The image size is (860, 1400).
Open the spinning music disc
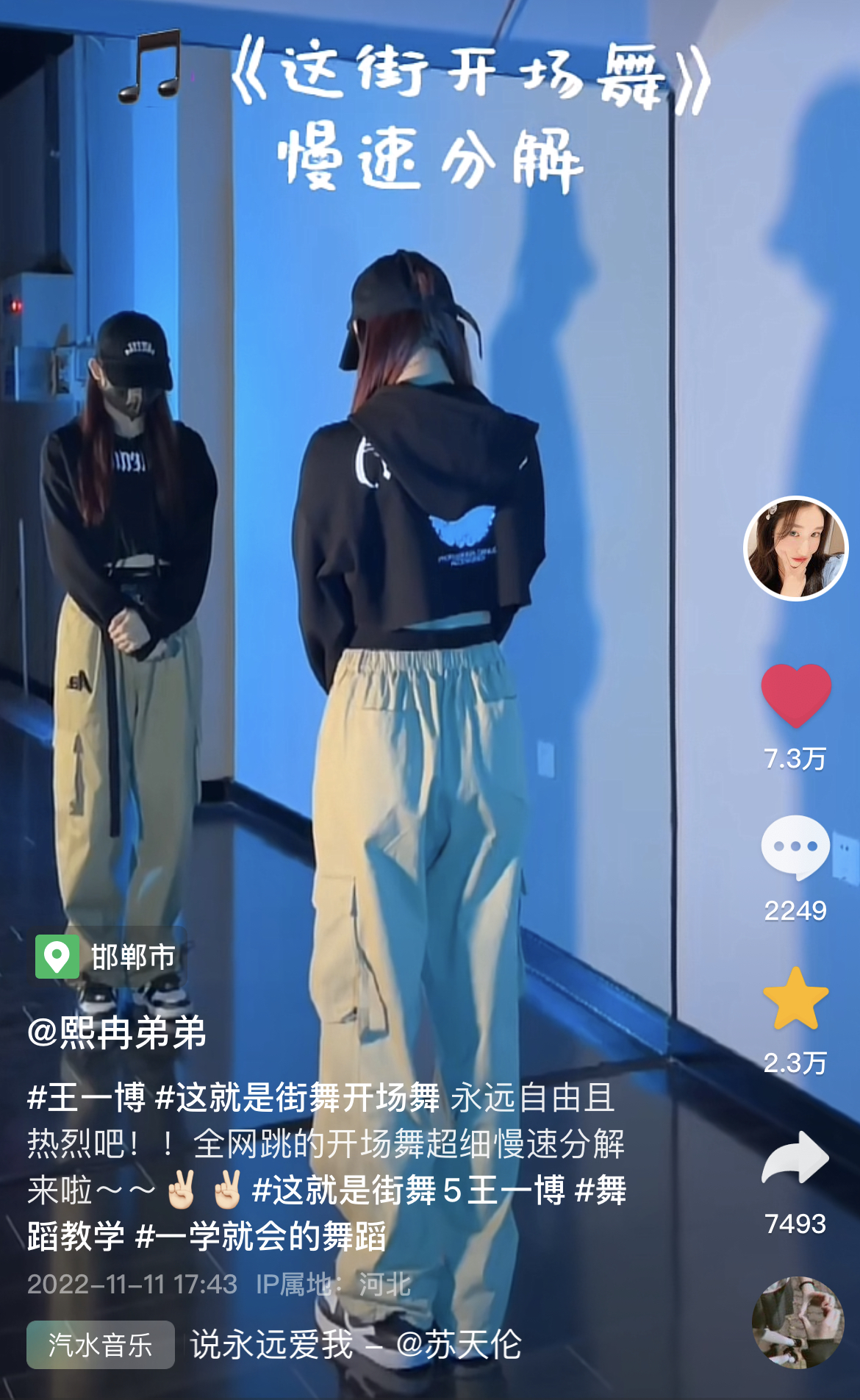point(798,1322)
